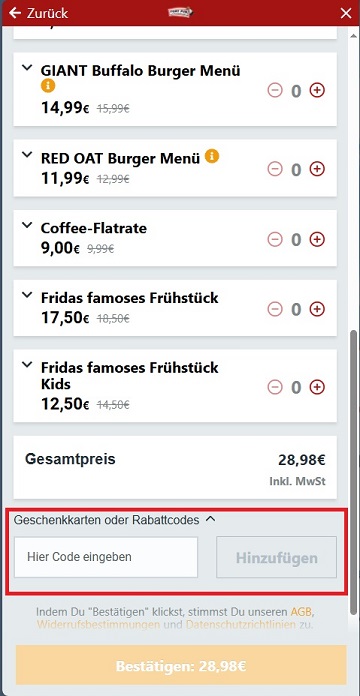This screenshot has width=360, height=696.
Task: Confirm order with Bestätigen: 28,98€
Action: (181, 665)
